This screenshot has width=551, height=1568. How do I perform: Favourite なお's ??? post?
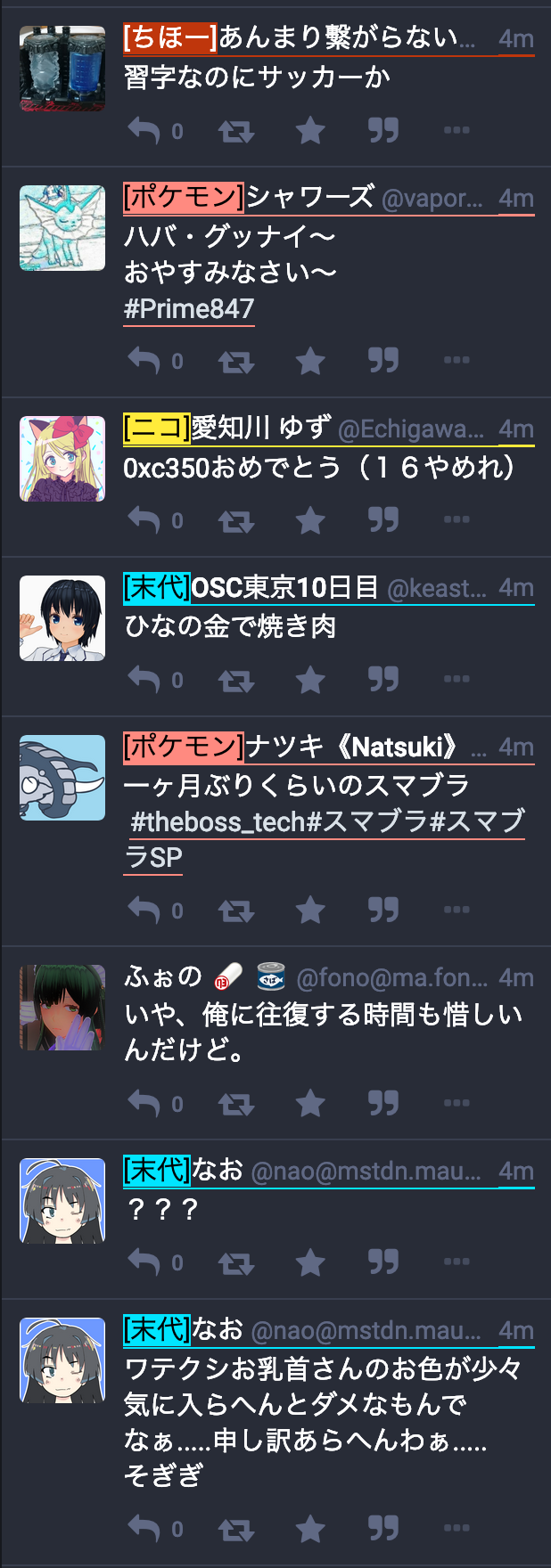(310, 1262)
